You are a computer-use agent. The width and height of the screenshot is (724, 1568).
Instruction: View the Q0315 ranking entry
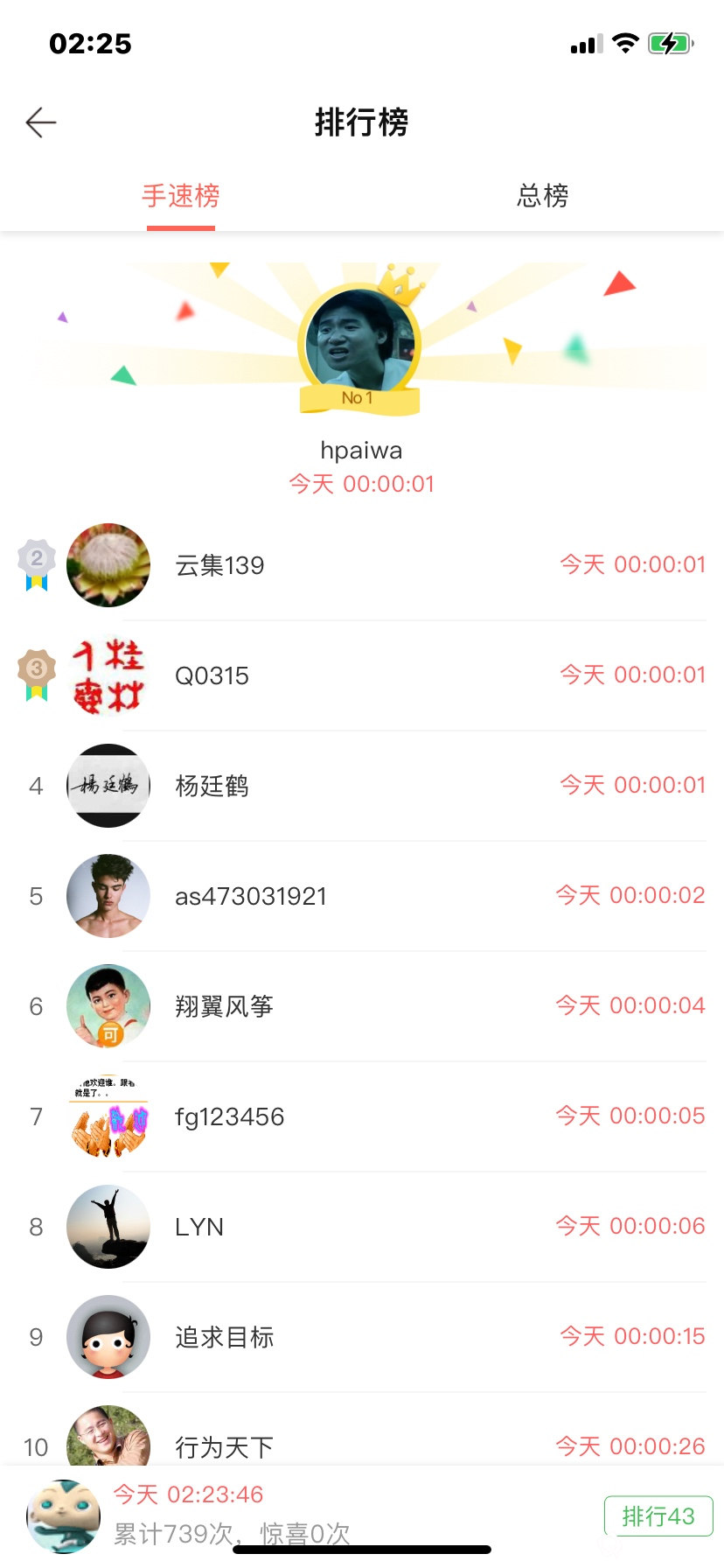362,675
